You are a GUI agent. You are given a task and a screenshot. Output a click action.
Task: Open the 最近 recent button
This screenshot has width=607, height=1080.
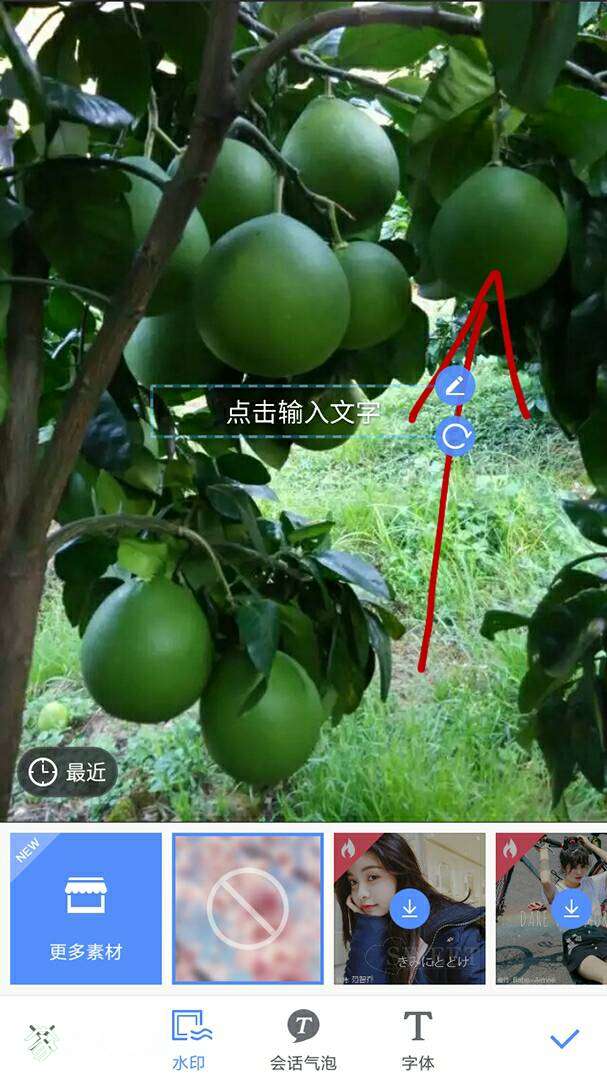click(68, 772)
